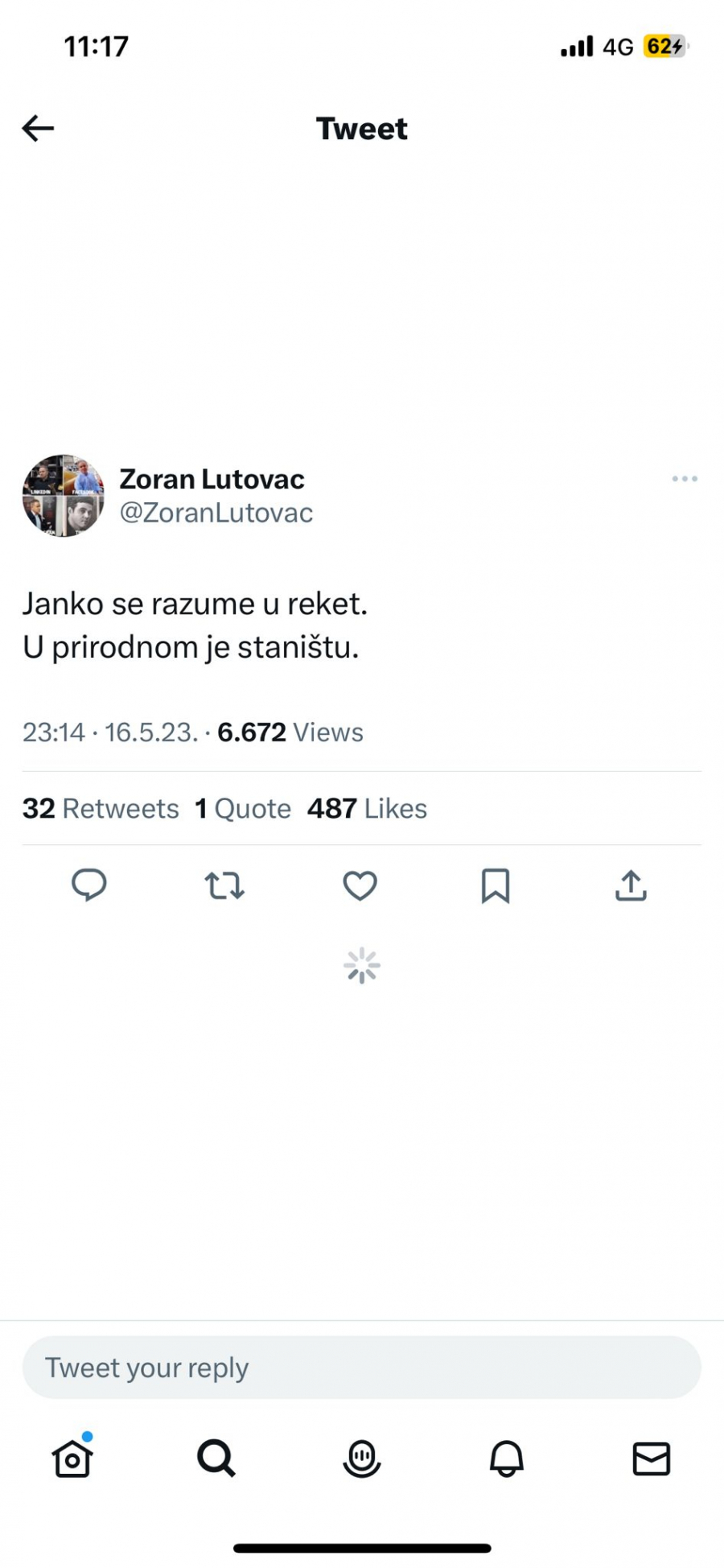Select the @ZoranLutovac handle
The image size is (724, 1568).
pyautogui.click(x=217, y=512)
